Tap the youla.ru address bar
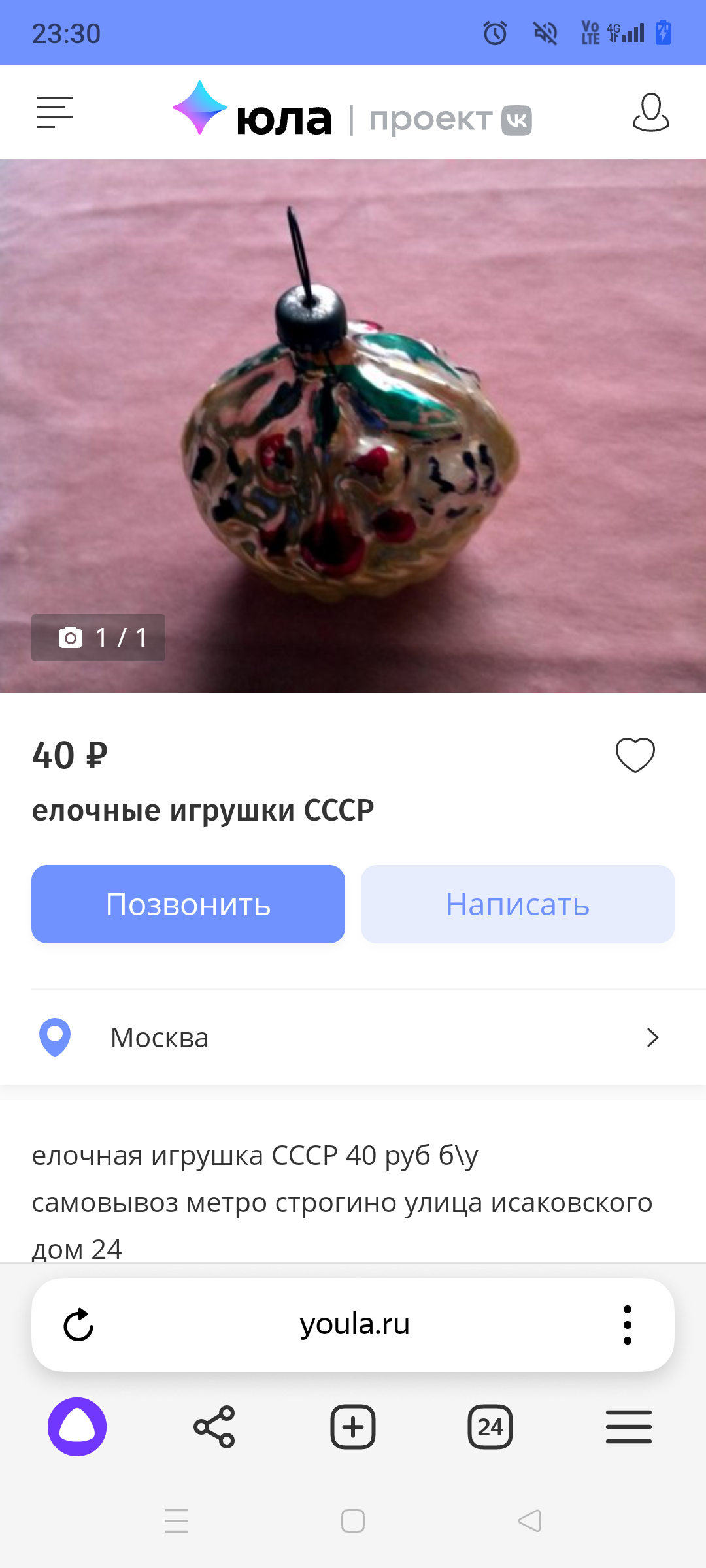The height and width of the screenshot is (1568, 706). point(354,1325)
